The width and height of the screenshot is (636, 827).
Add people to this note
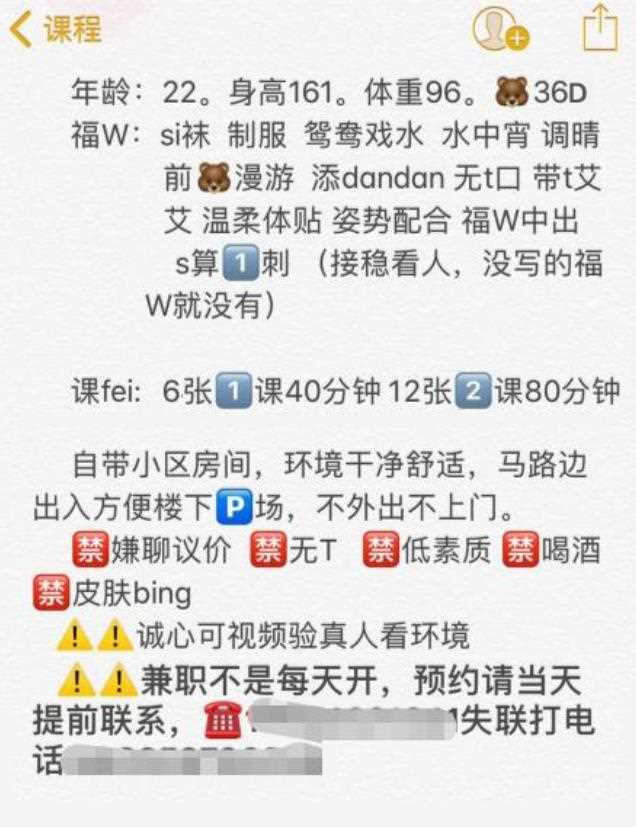[500, 29]
